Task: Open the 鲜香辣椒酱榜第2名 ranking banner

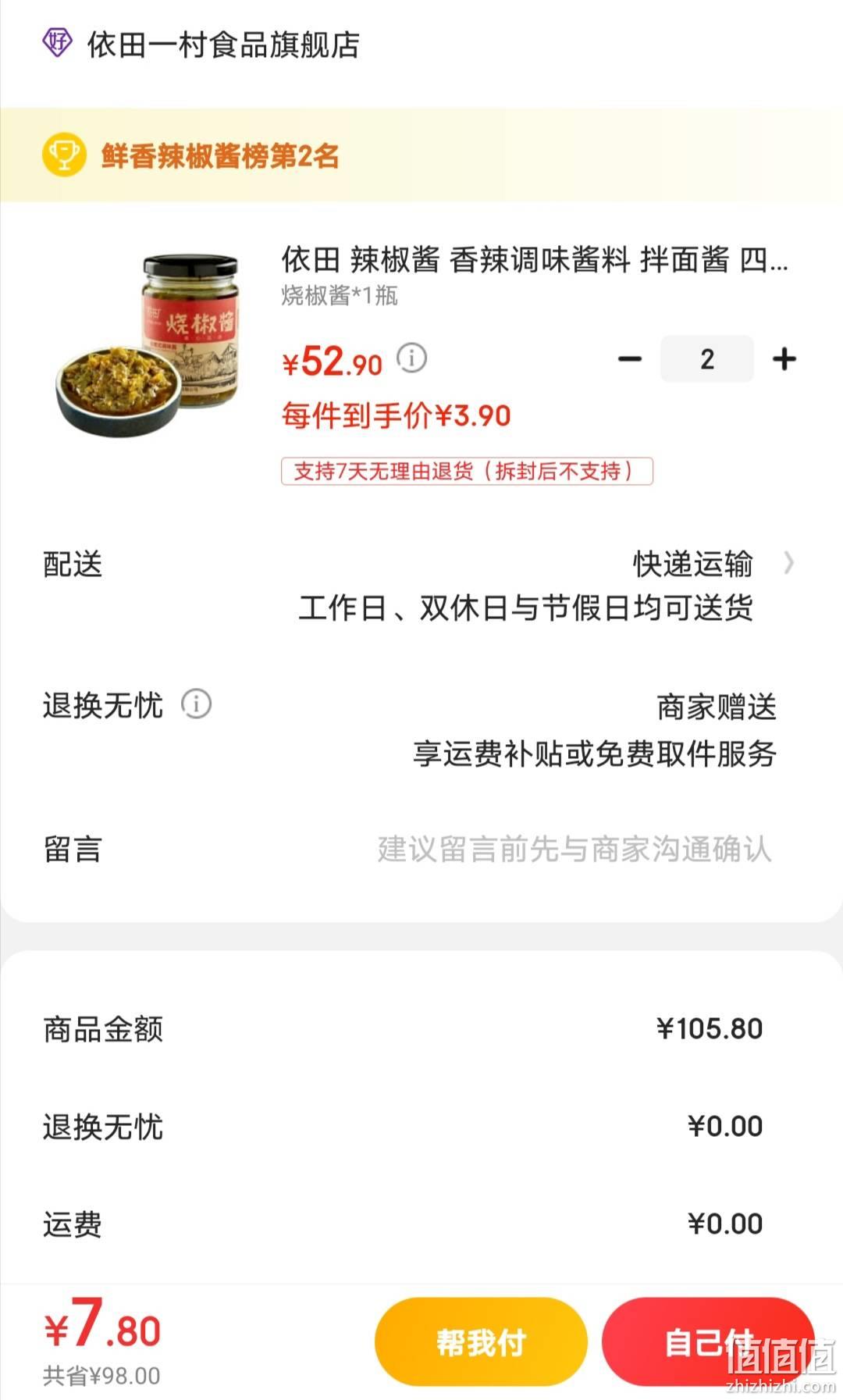Action: 421,155
